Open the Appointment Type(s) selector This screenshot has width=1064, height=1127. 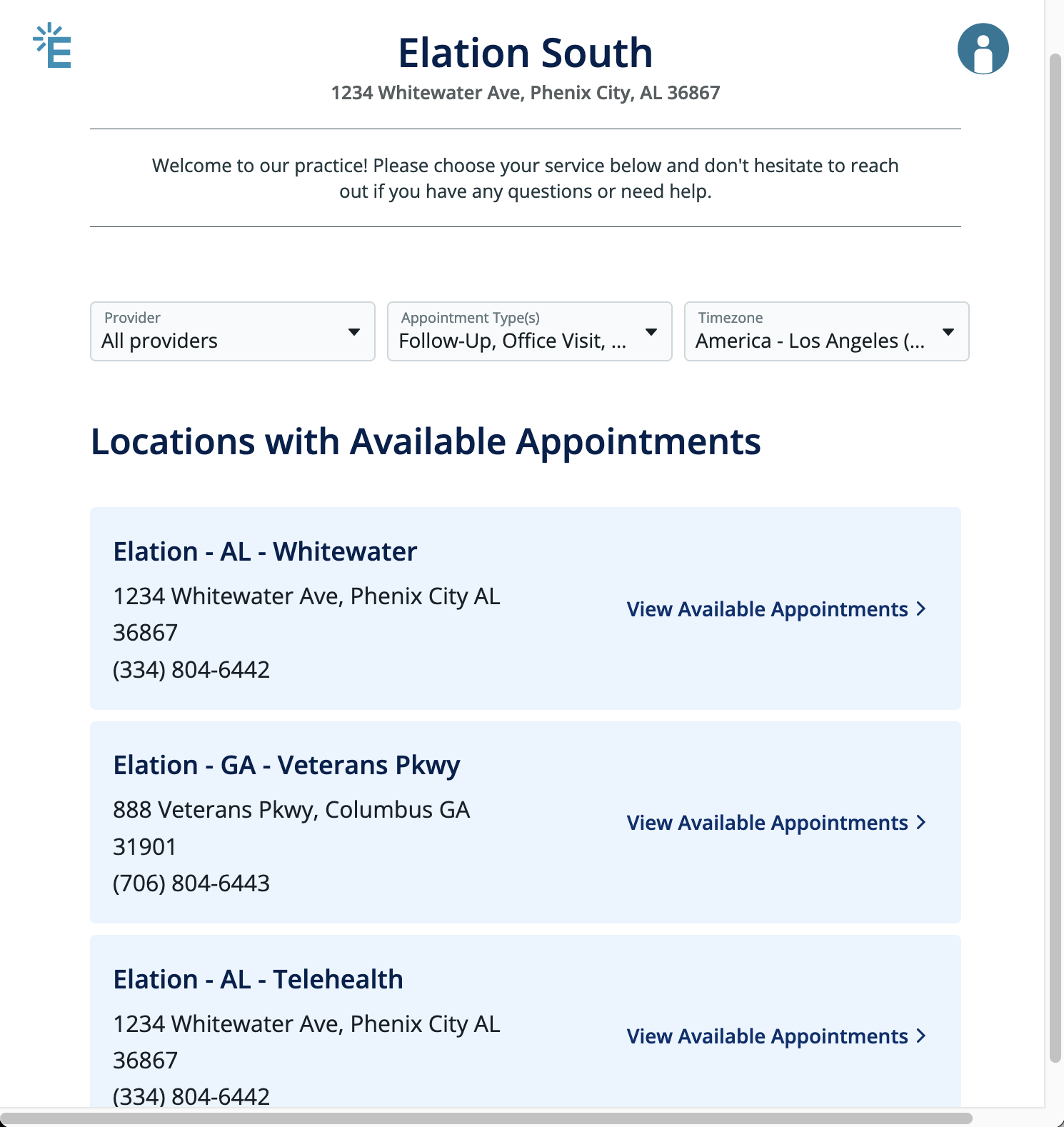point(529,331)
